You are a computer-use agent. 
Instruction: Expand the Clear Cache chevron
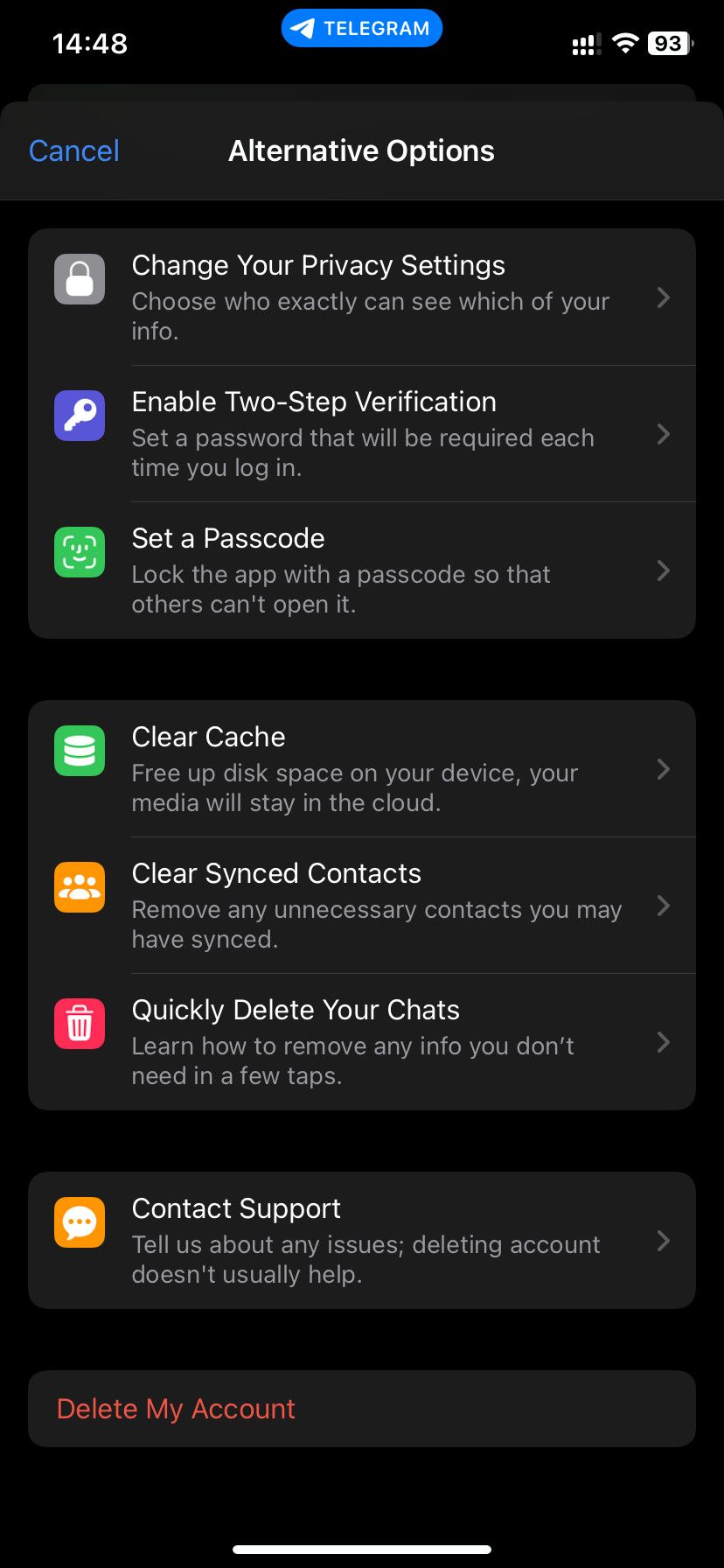click(x=663, y=769)
